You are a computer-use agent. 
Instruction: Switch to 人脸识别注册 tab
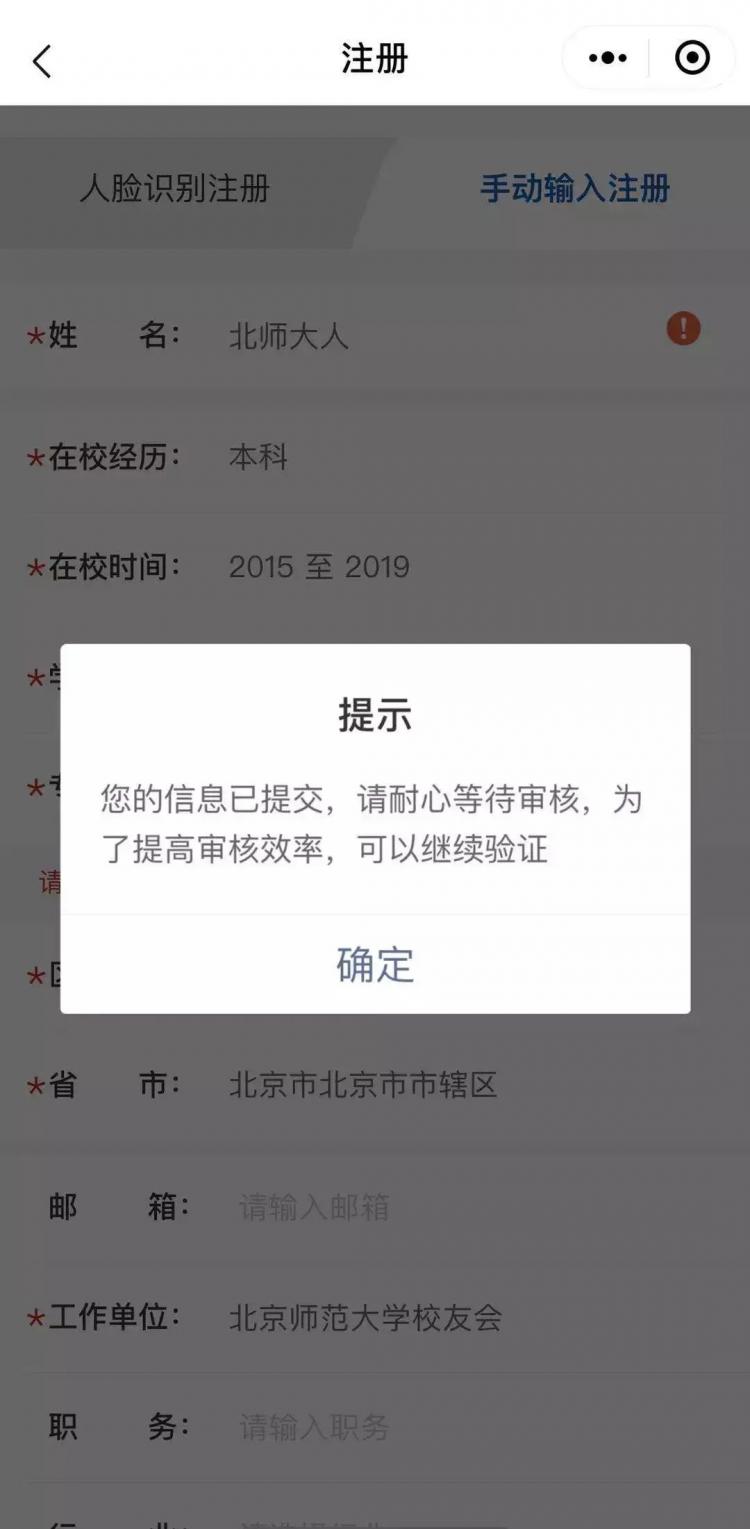175,189
